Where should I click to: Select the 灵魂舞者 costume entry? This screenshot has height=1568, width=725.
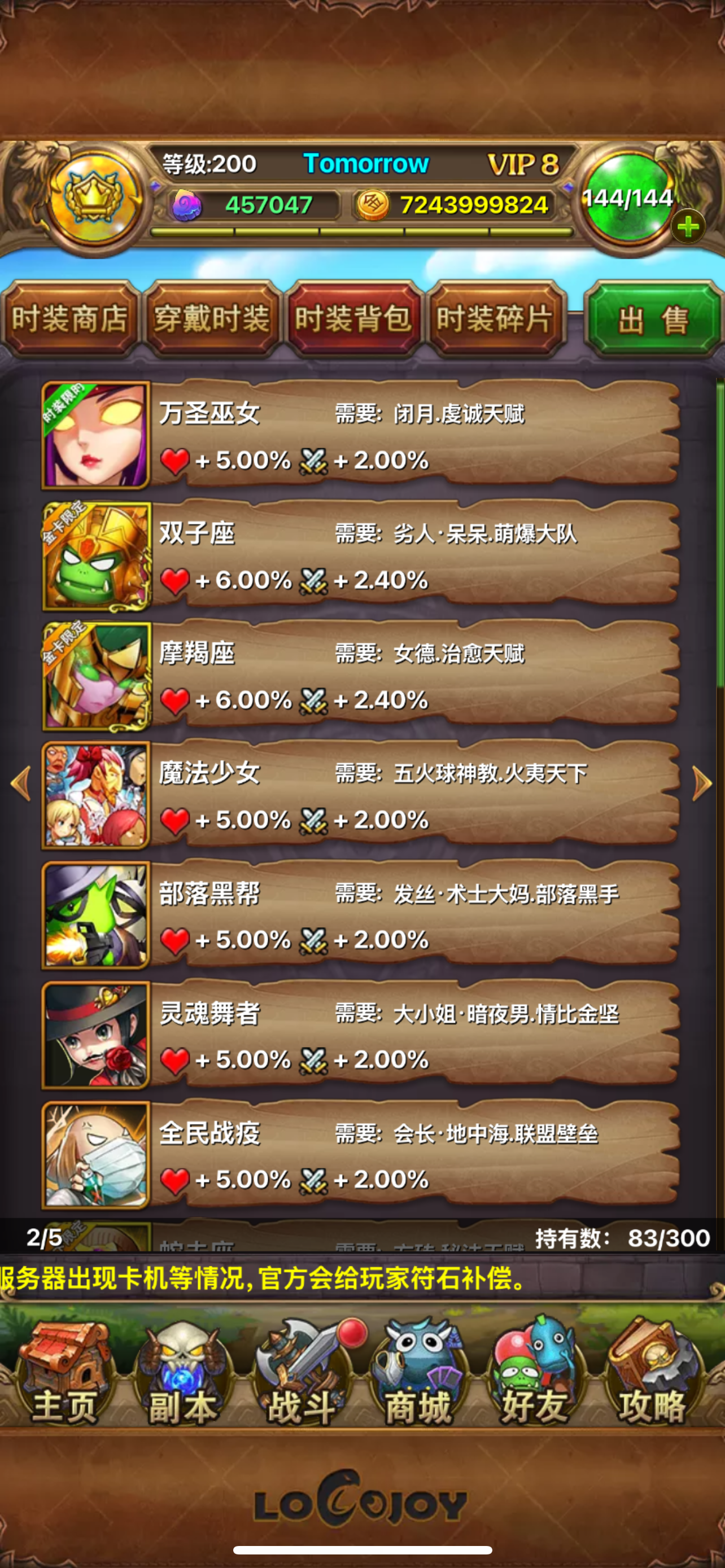click(x=360, y=1034)
